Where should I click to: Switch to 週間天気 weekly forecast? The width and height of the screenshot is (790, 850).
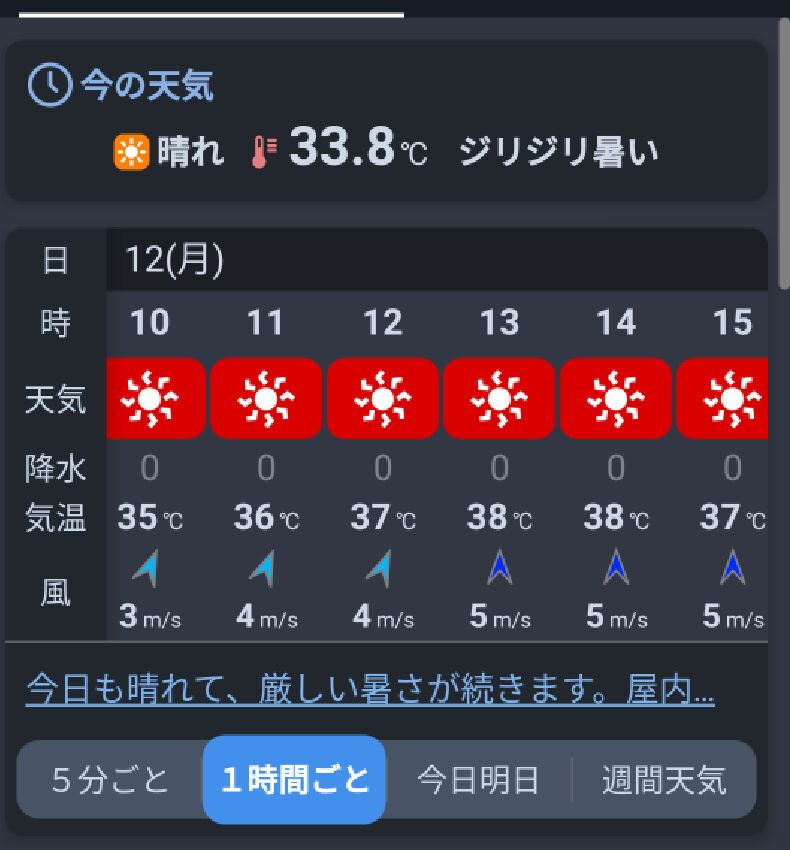663,780
